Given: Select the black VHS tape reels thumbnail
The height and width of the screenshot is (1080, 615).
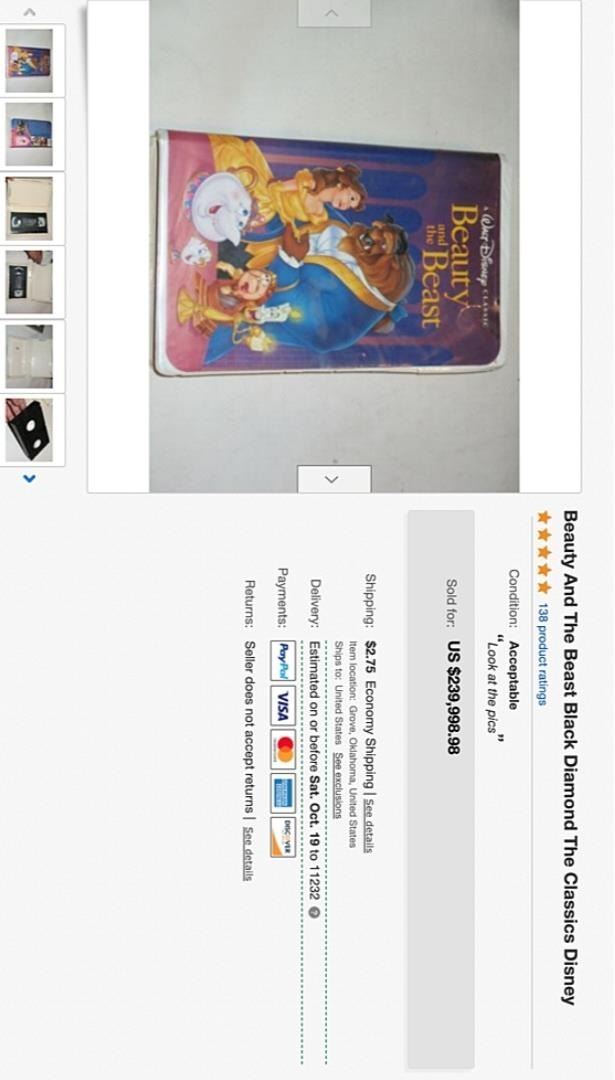Looking at the screenshot, I should click(x=30, y=430).
